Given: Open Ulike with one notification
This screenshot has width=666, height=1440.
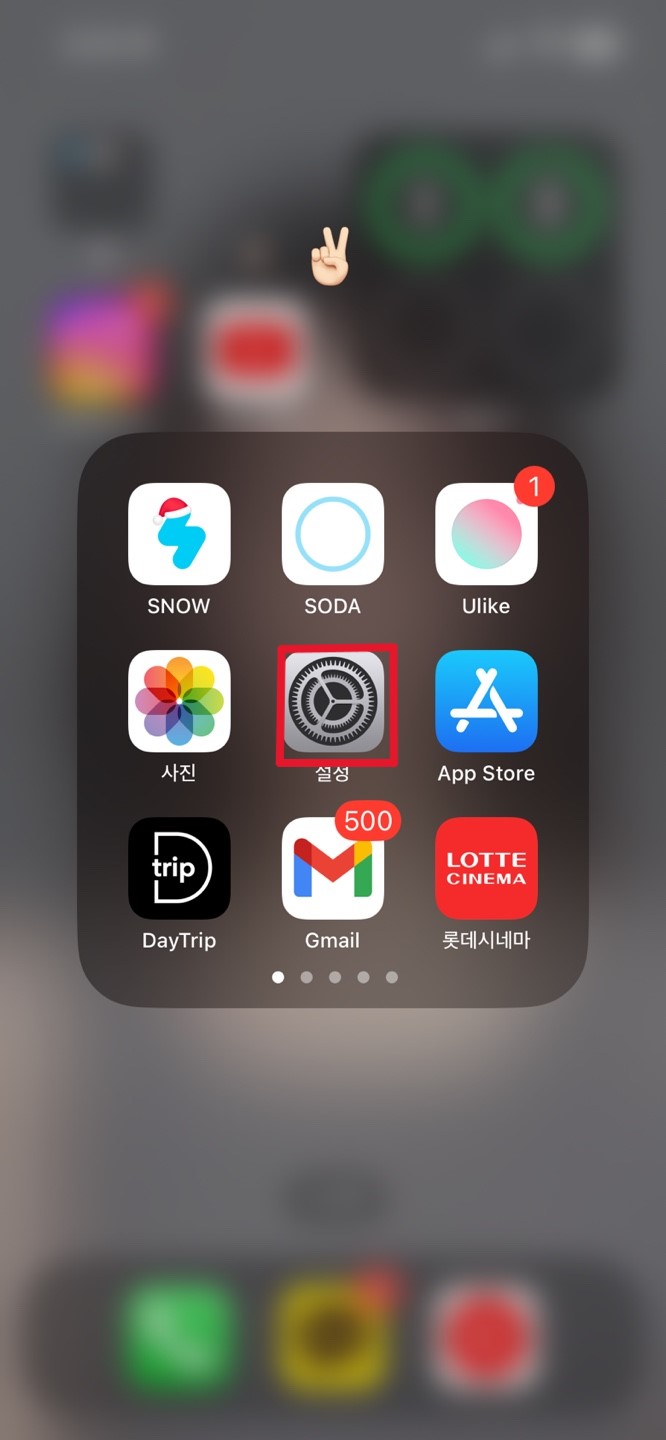Looking at the screenshot, I should [487, 534].
